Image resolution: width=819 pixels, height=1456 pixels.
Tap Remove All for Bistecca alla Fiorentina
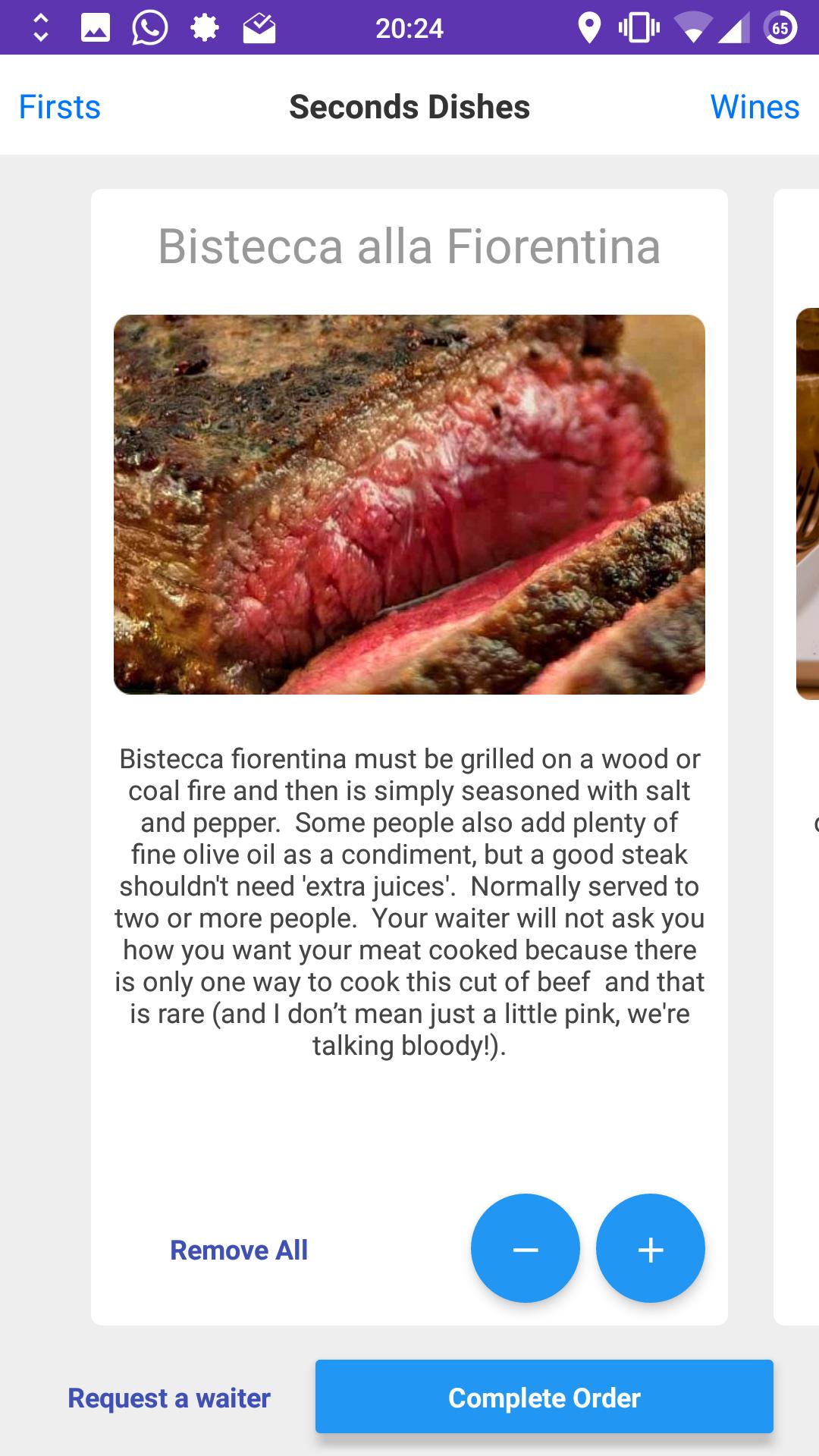coord(239,1250)
